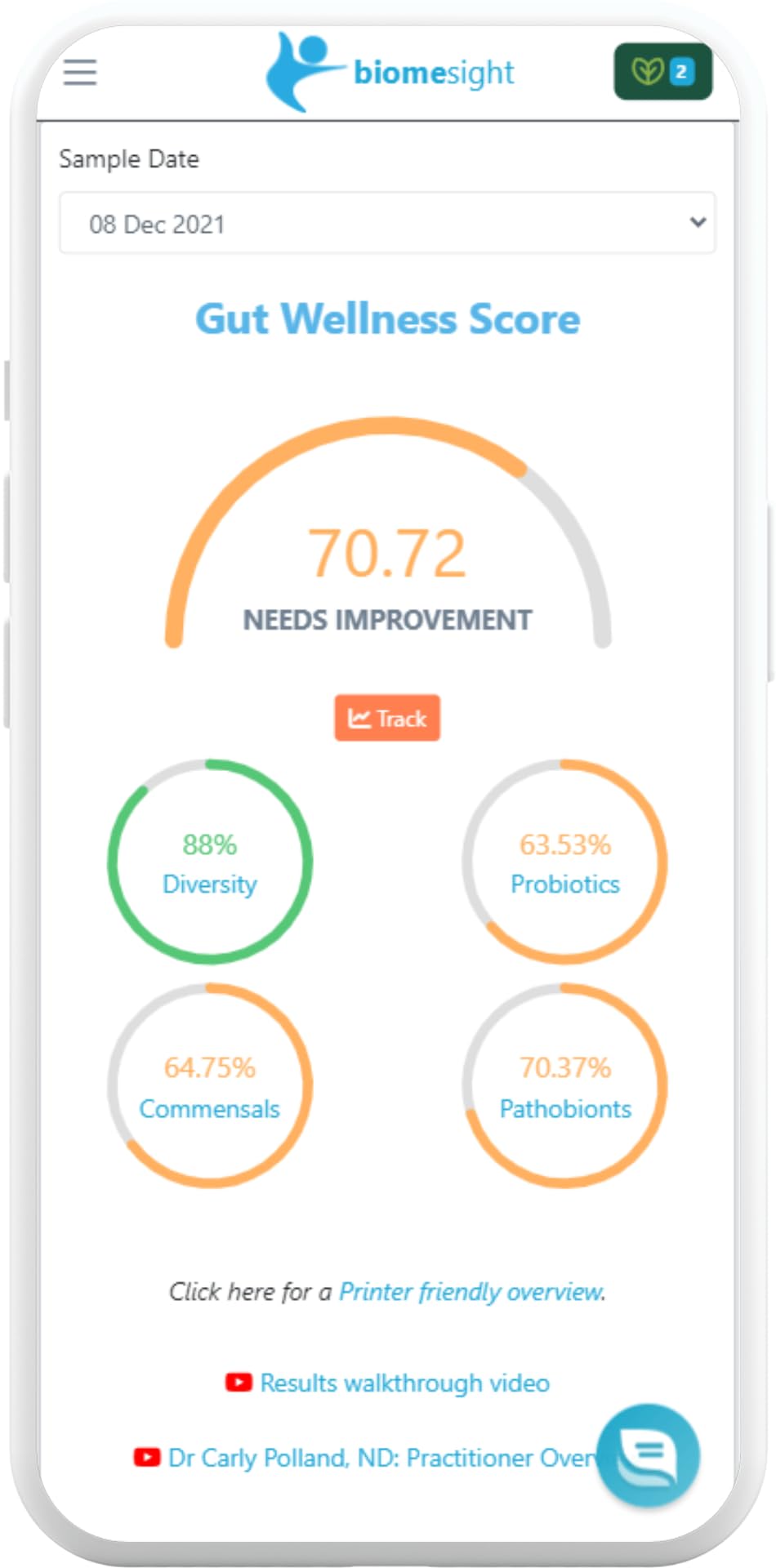
Task: Open the green leaf badge button
Action: point(662,72)
